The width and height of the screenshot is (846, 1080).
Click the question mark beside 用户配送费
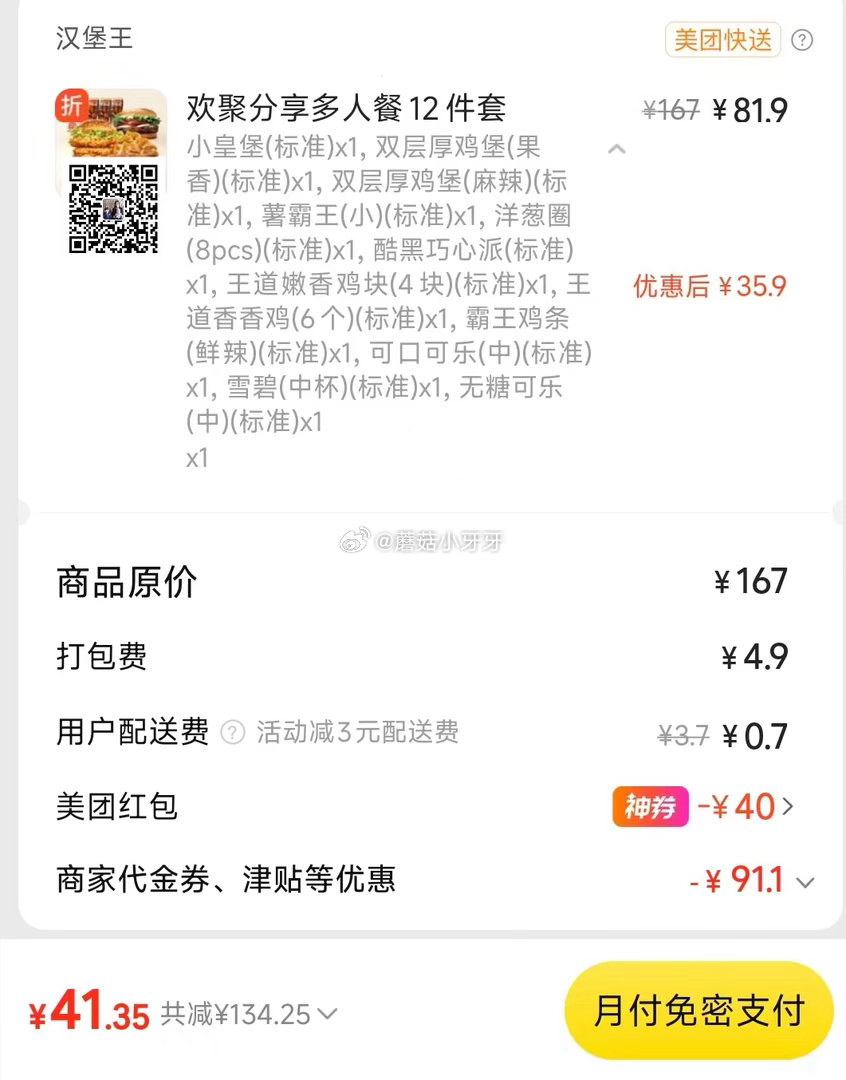pos(234,733)
